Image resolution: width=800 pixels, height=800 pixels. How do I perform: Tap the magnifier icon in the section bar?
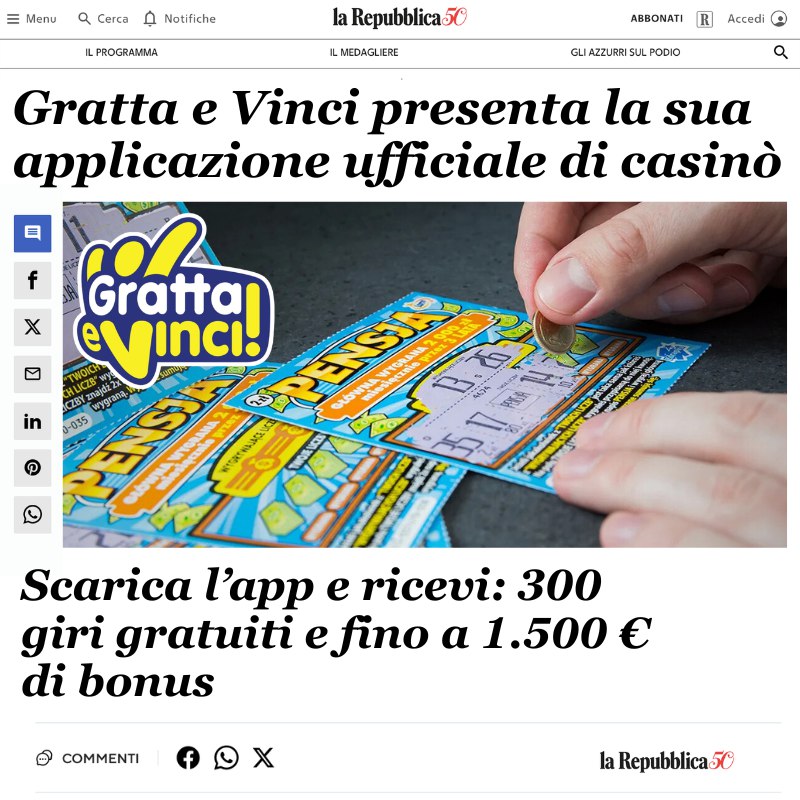(781, 53)
